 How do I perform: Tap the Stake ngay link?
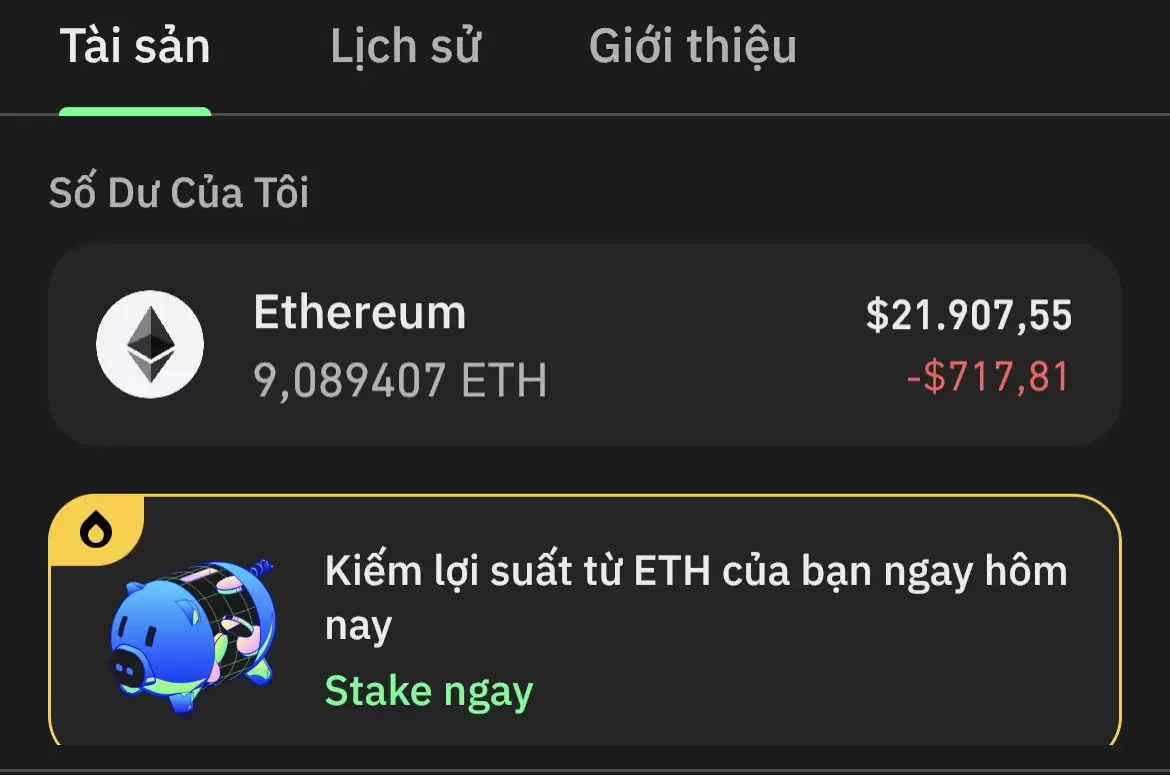tap(429, 691)
